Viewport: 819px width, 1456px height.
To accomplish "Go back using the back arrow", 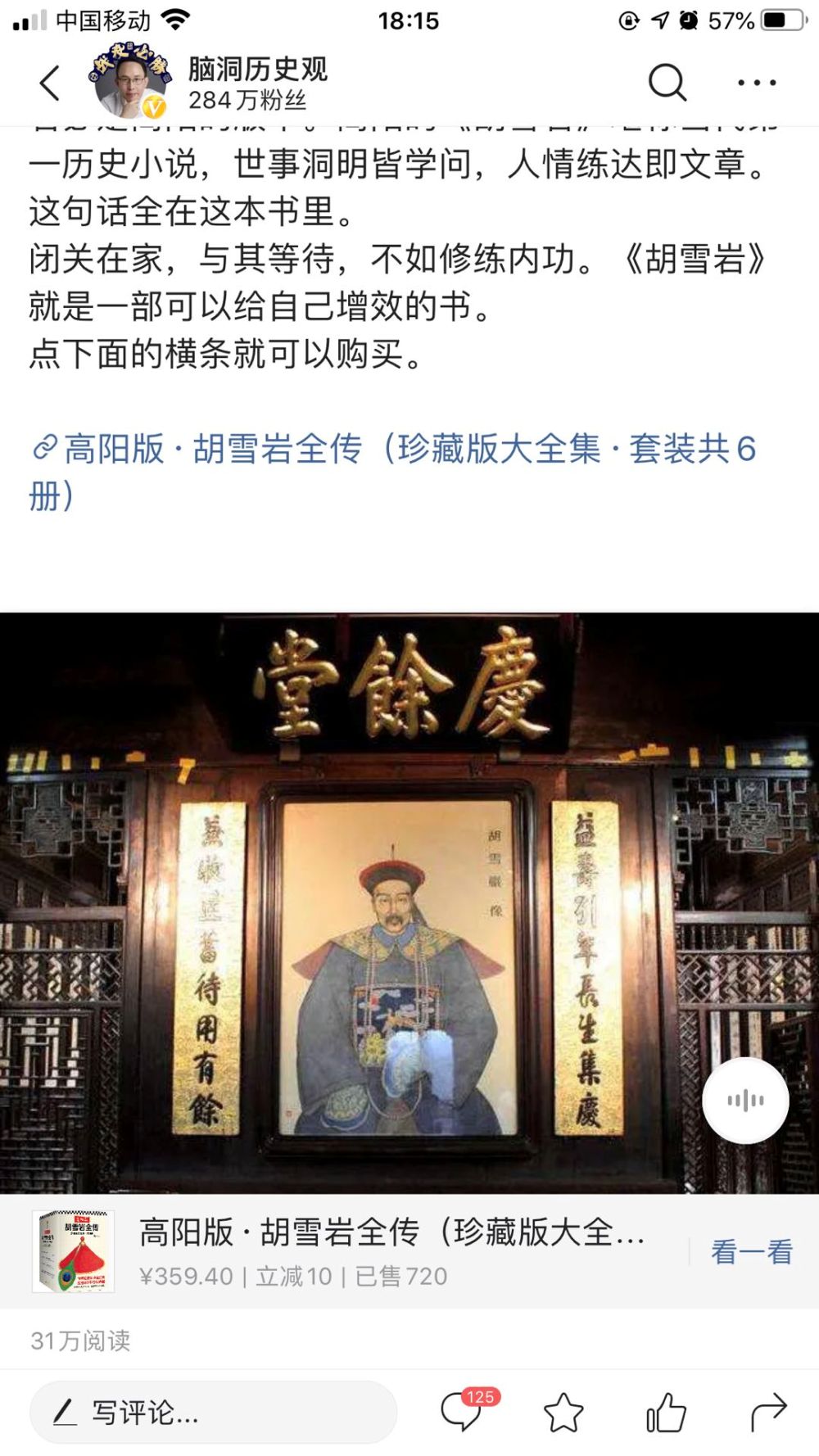I will point(51,83).
